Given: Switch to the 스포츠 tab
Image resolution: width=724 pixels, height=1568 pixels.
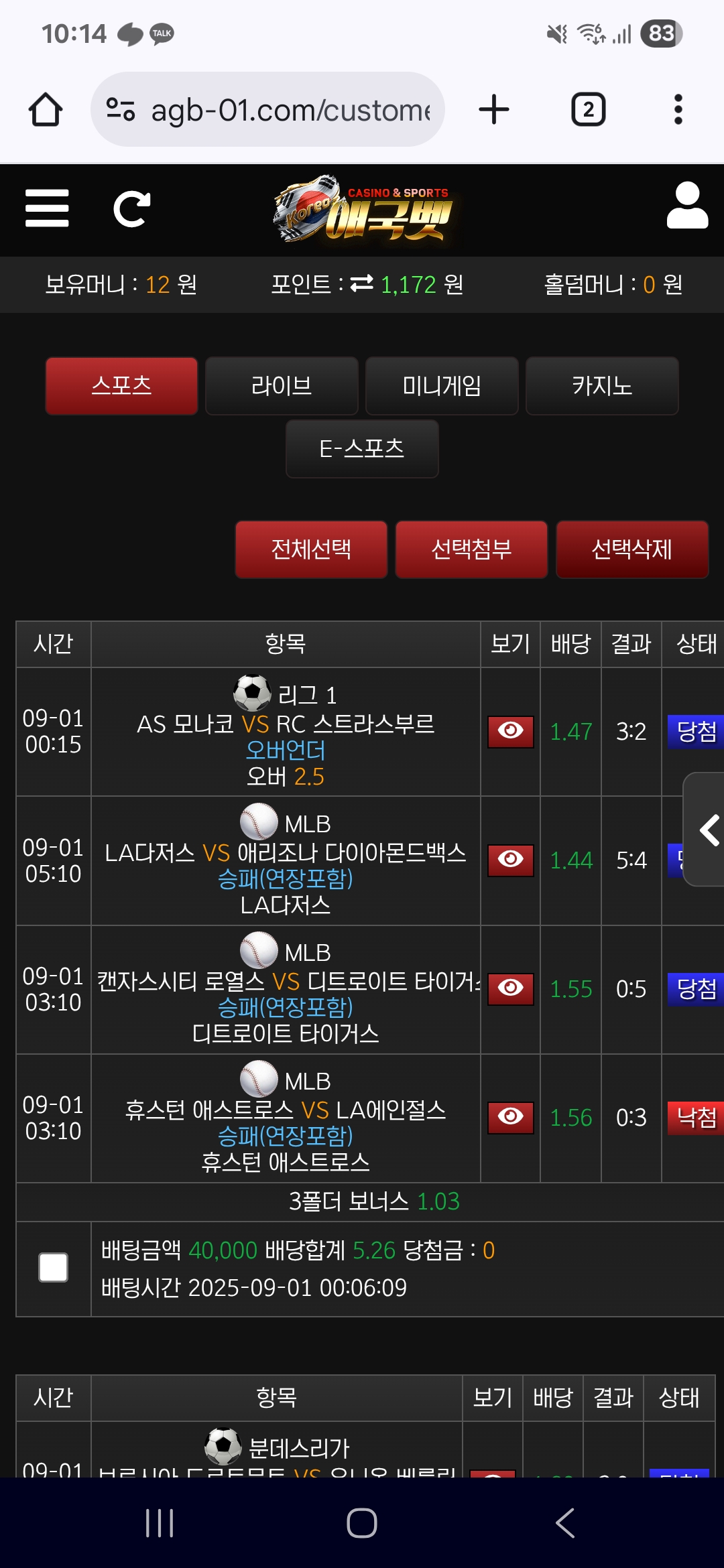Looking at the screenshot, I should click(121, 386).
